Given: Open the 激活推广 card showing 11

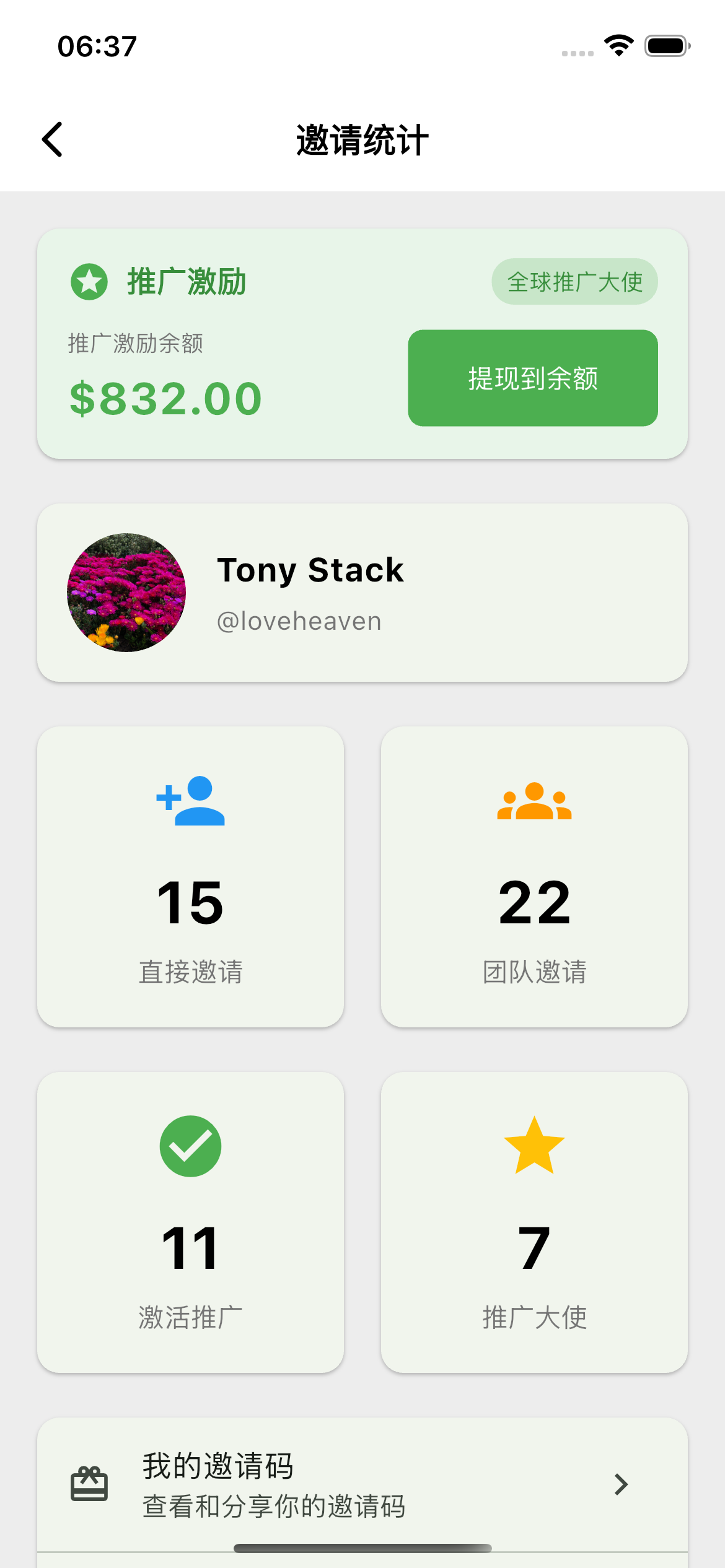Looking at the screenshot, I should coord(190,1222).
